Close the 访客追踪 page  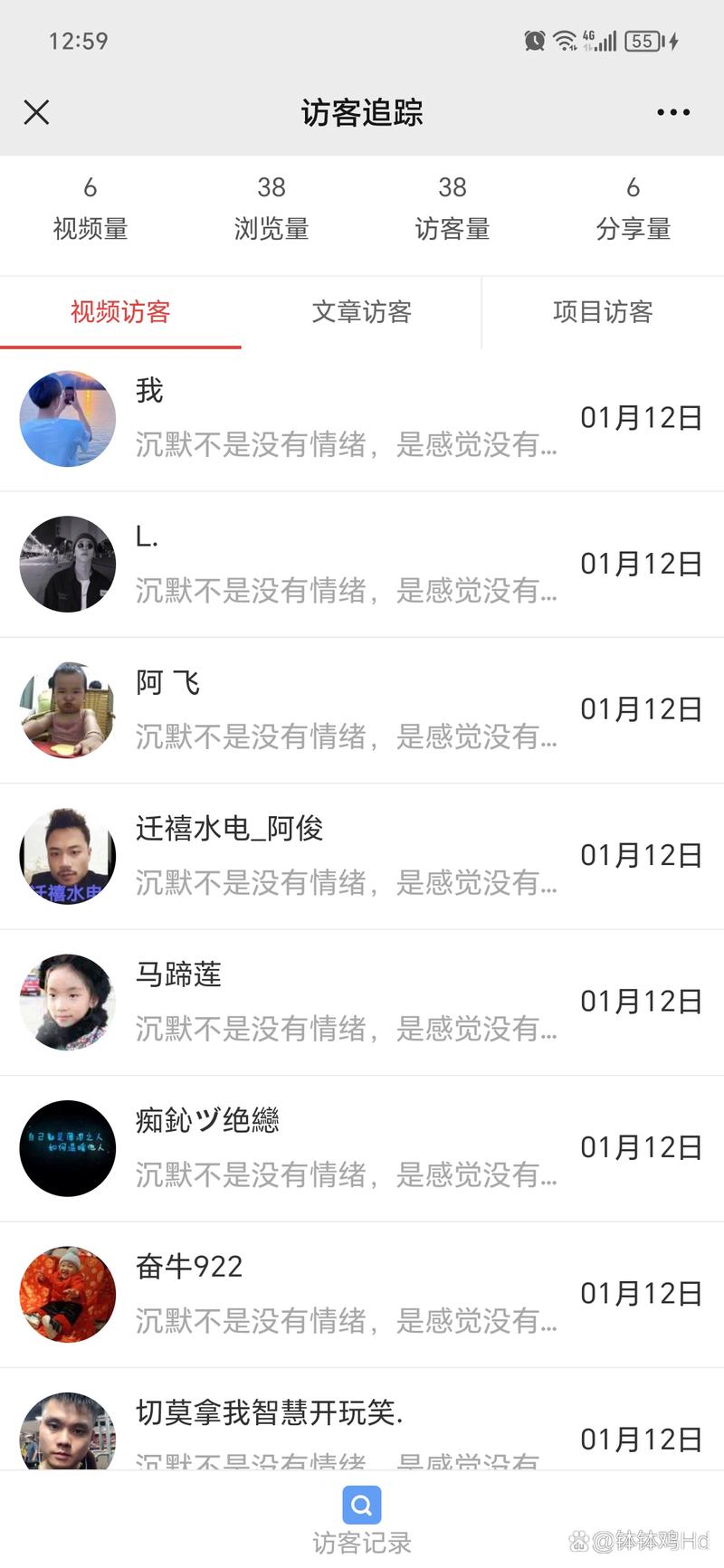(36, 112)
